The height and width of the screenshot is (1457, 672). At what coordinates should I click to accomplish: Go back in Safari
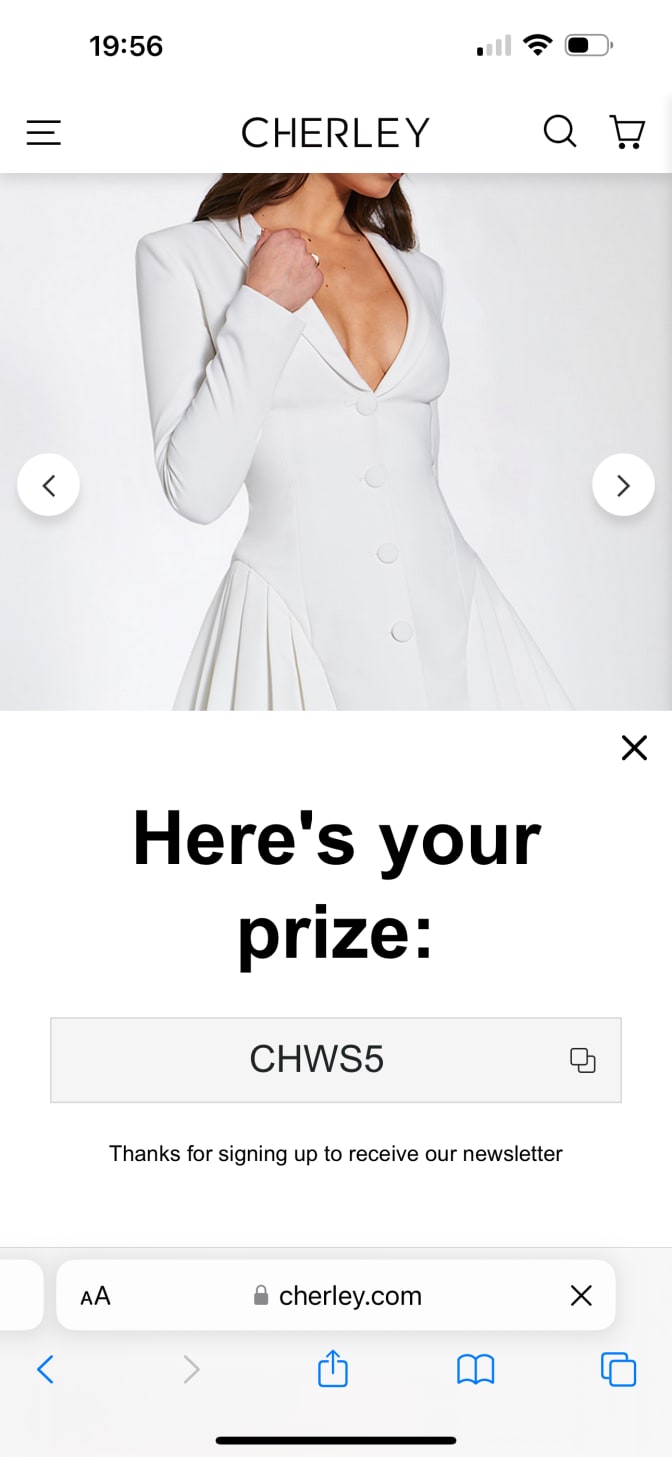45,1369
